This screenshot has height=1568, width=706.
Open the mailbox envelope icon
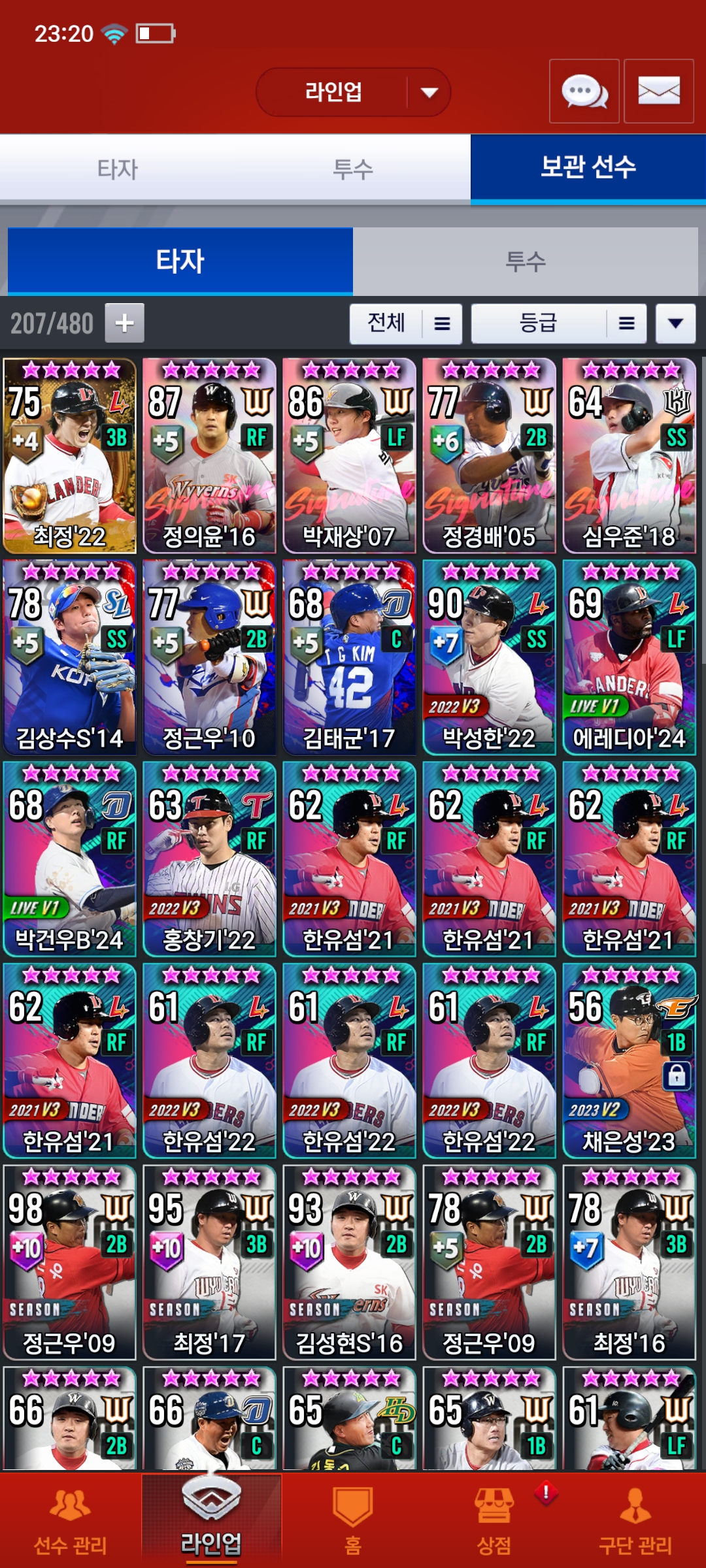tap(658, 91)
